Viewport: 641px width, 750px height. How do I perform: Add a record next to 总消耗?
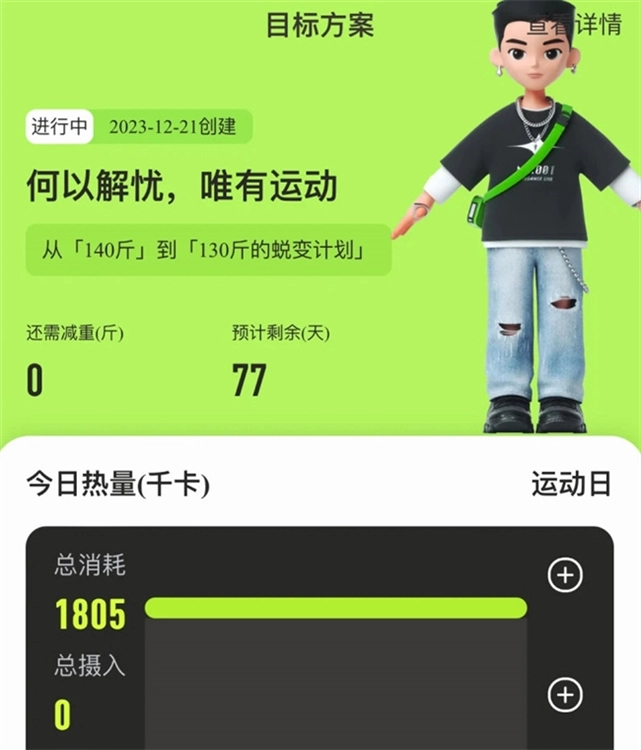click(x=565, y=575)
